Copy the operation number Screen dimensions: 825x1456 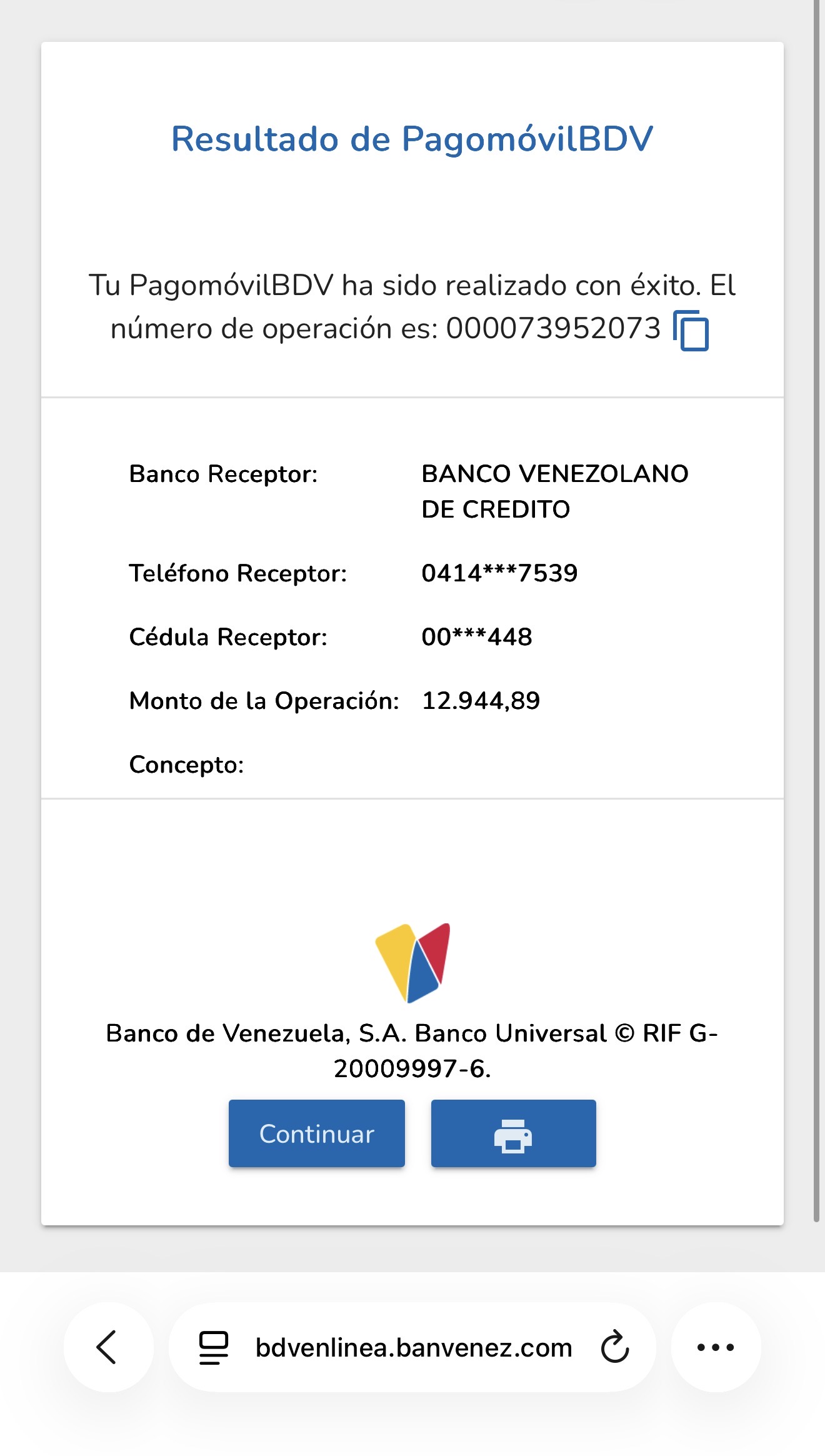pyautogui.click(x=691, y=331)
